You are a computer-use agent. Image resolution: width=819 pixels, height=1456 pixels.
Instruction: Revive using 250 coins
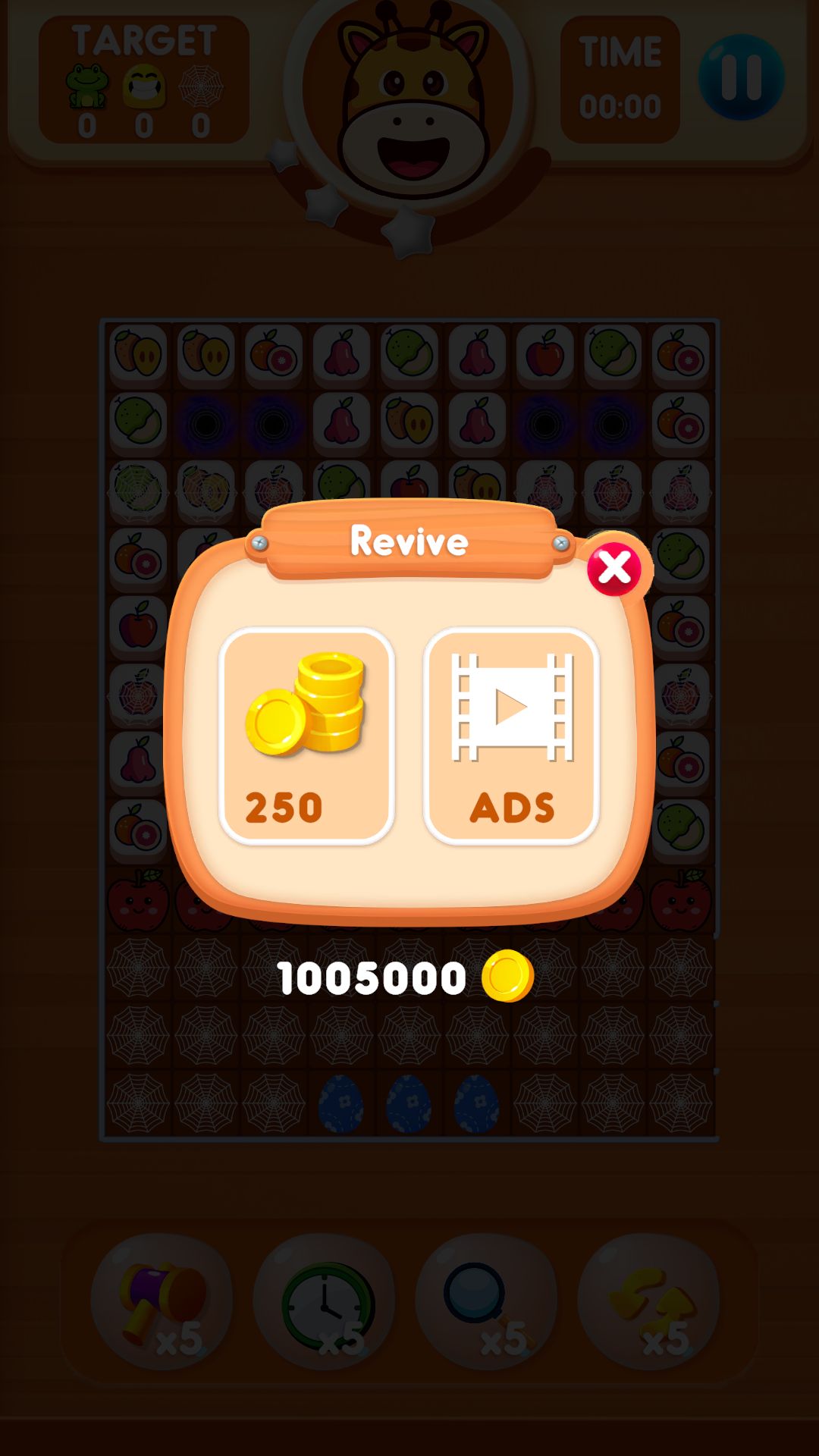(306, 736)
